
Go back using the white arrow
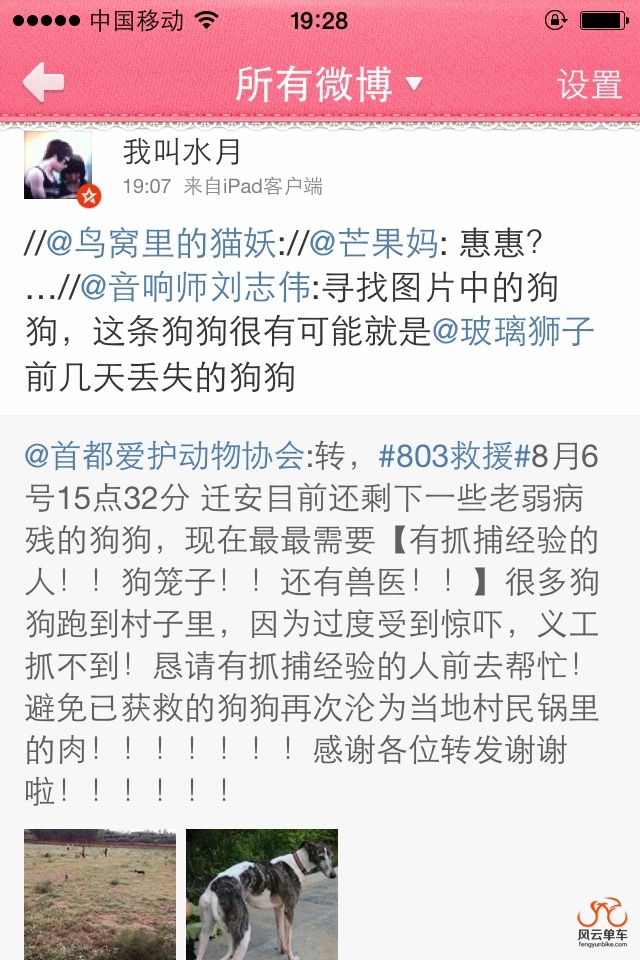click(x=44, y=83)
